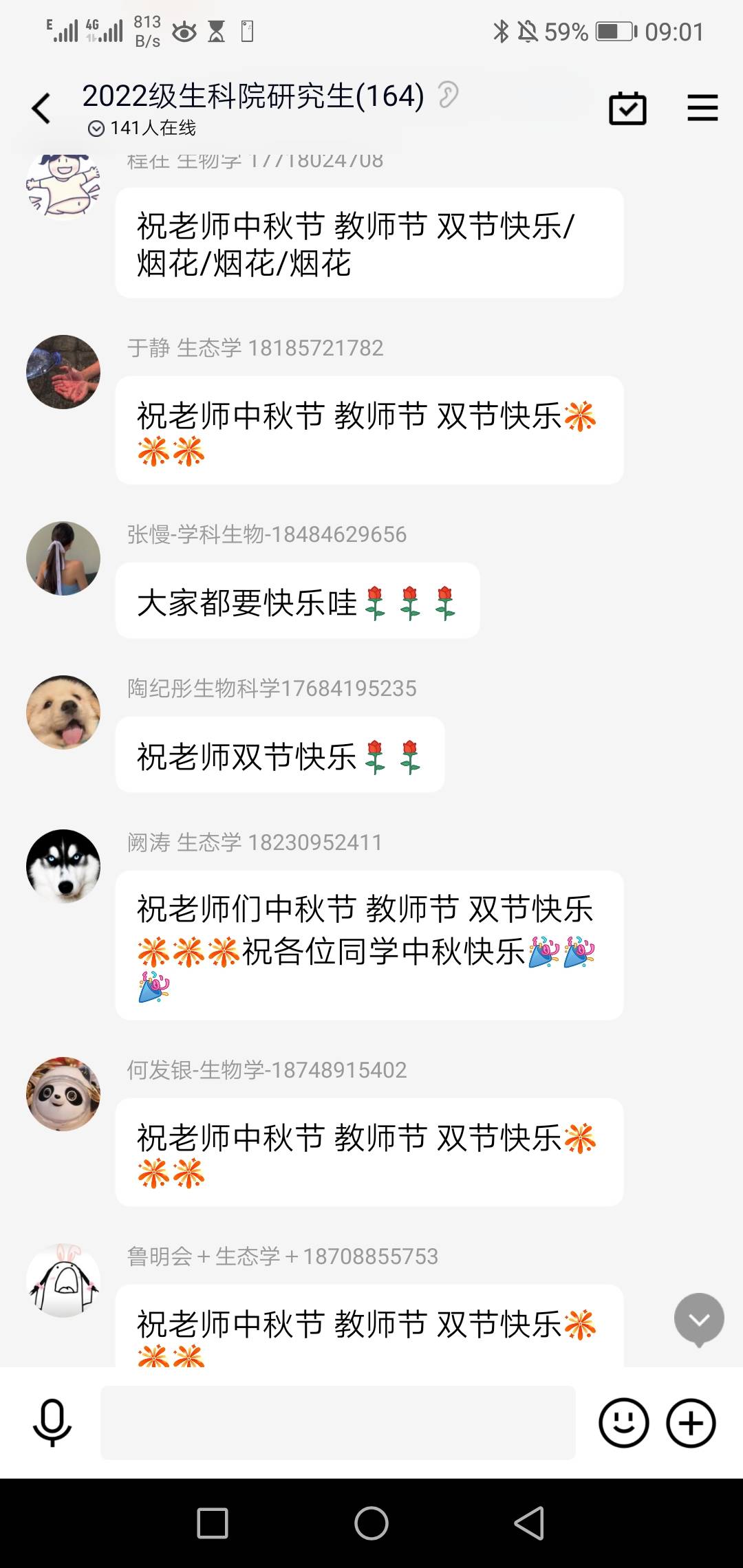View 鲁明会's profile avatar
Image resolution: width=743 pixels, height=1568 pixels.
(63, 1281)
